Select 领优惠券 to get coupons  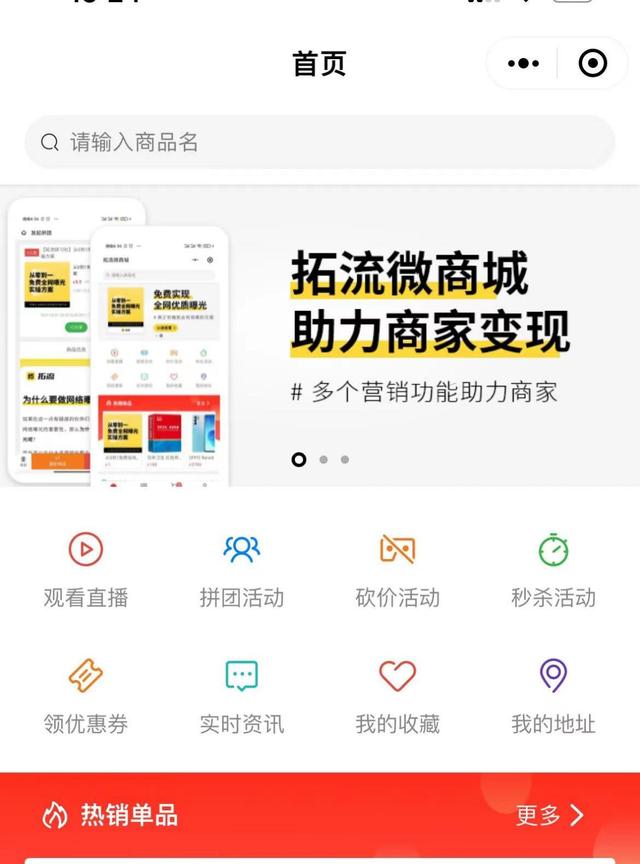(86, 696)
